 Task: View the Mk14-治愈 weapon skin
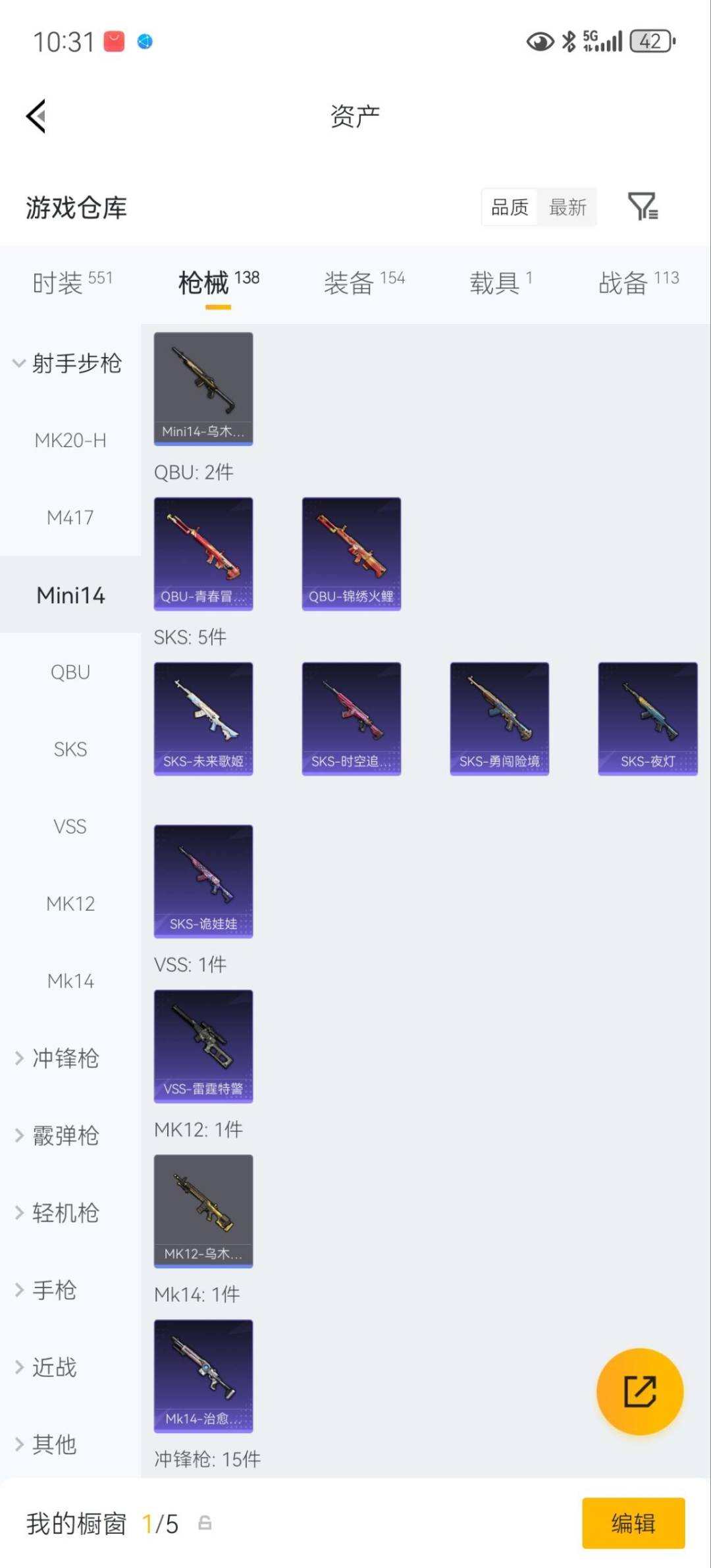click(x=203, y=1376)
